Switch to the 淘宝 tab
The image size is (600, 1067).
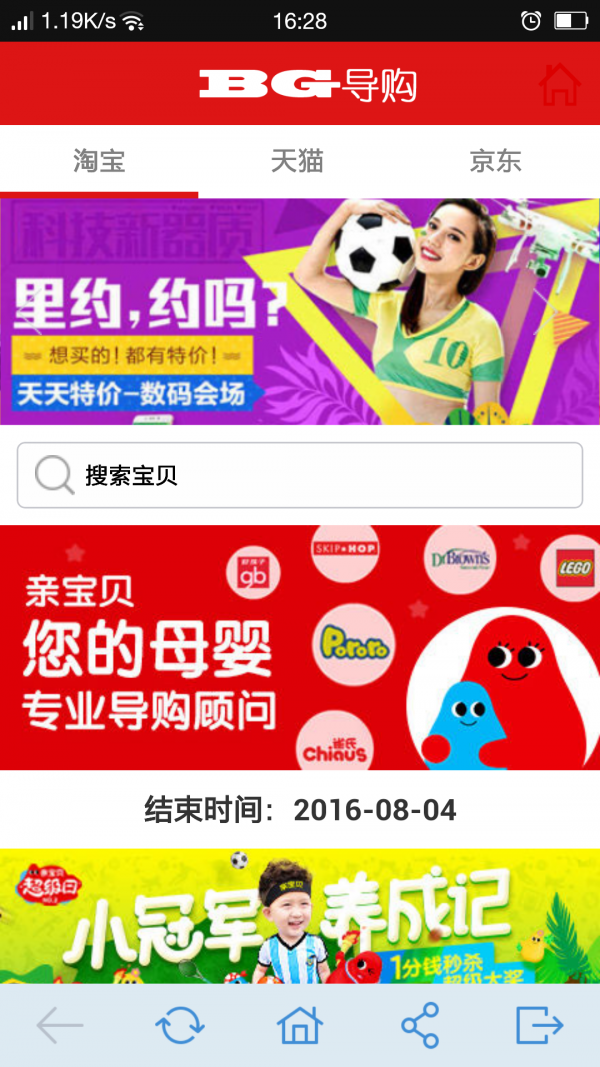pyautogui.click(x=99, y=161)
